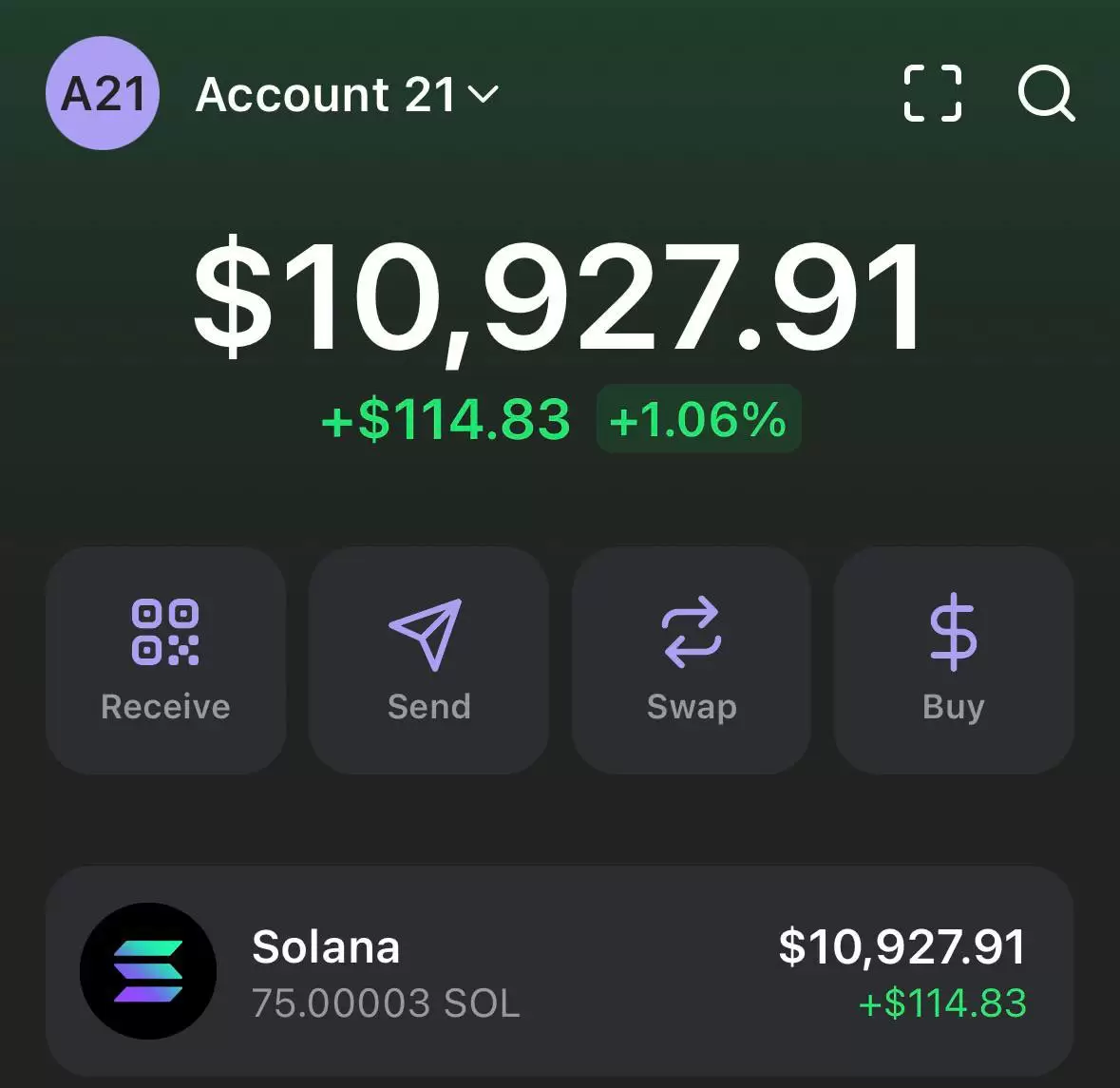Viewport: 1120px width, 1088px height.
Task: Open the QR code scanner icon
Action: coord(932,93)
